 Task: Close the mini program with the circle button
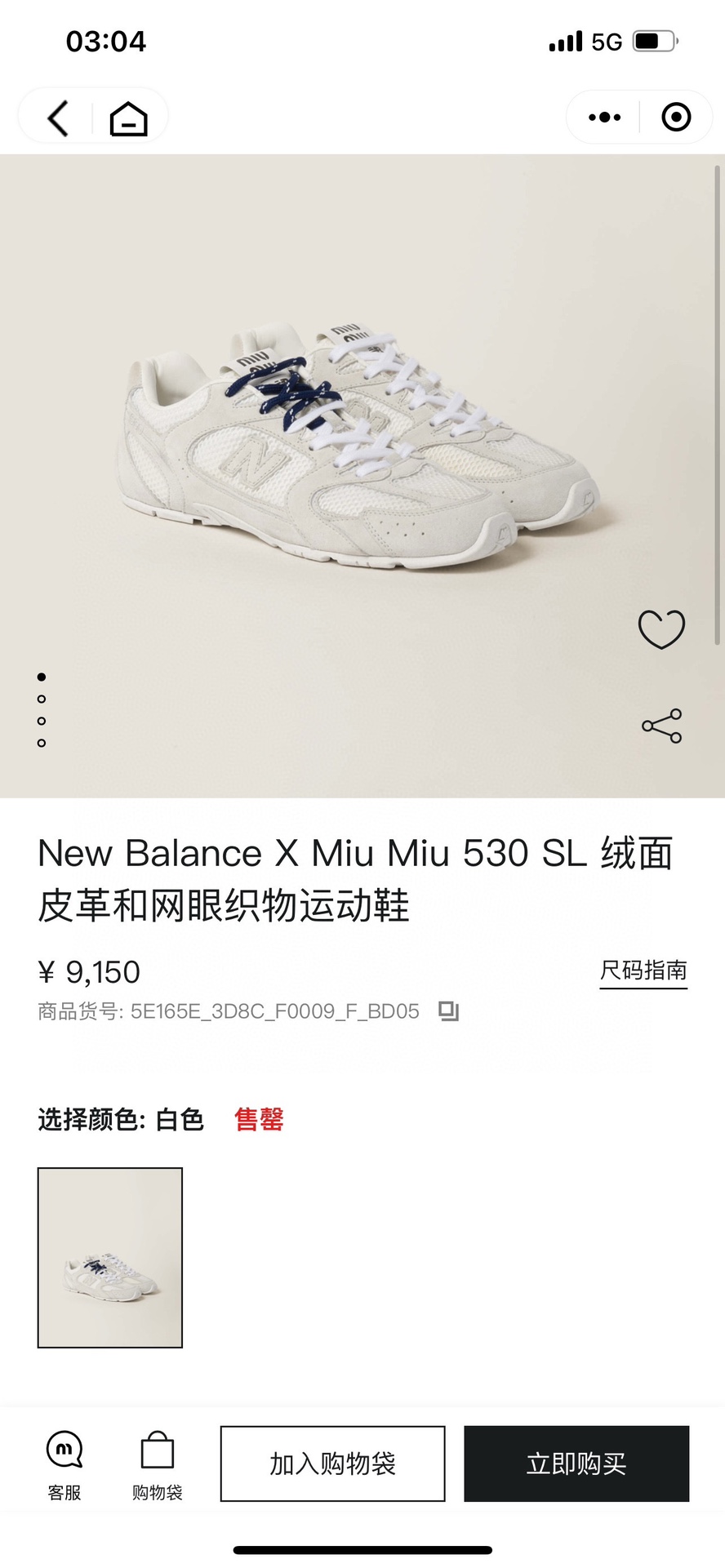coord(676,118)
